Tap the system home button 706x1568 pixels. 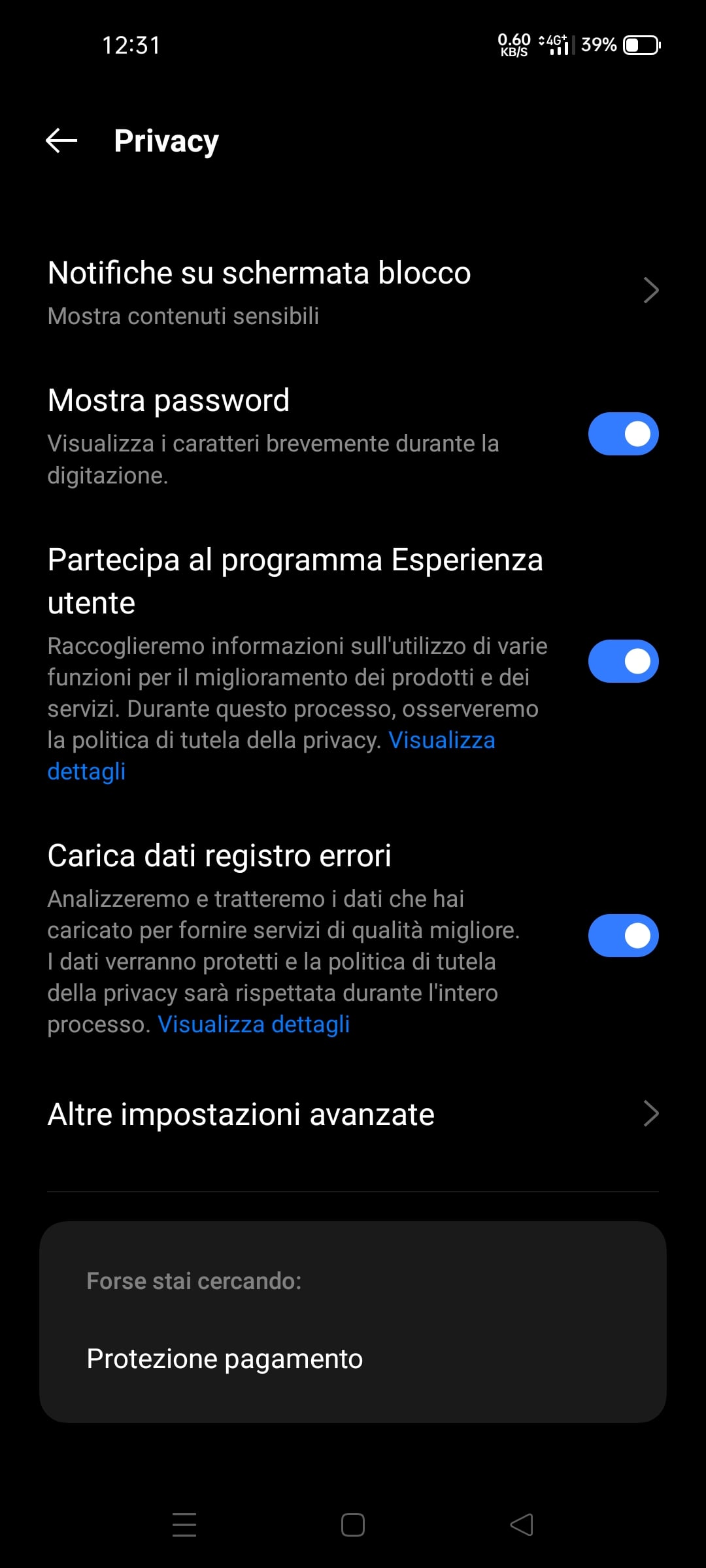[353, 1525]
